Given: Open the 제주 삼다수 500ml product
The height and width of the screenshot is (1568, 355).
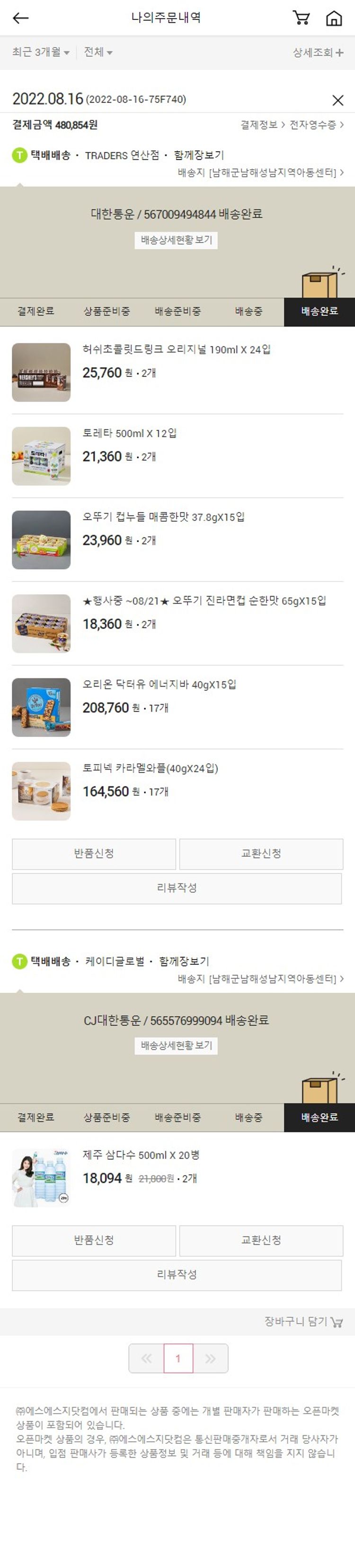Looking at the screenshot, I should coord(141,1155).
